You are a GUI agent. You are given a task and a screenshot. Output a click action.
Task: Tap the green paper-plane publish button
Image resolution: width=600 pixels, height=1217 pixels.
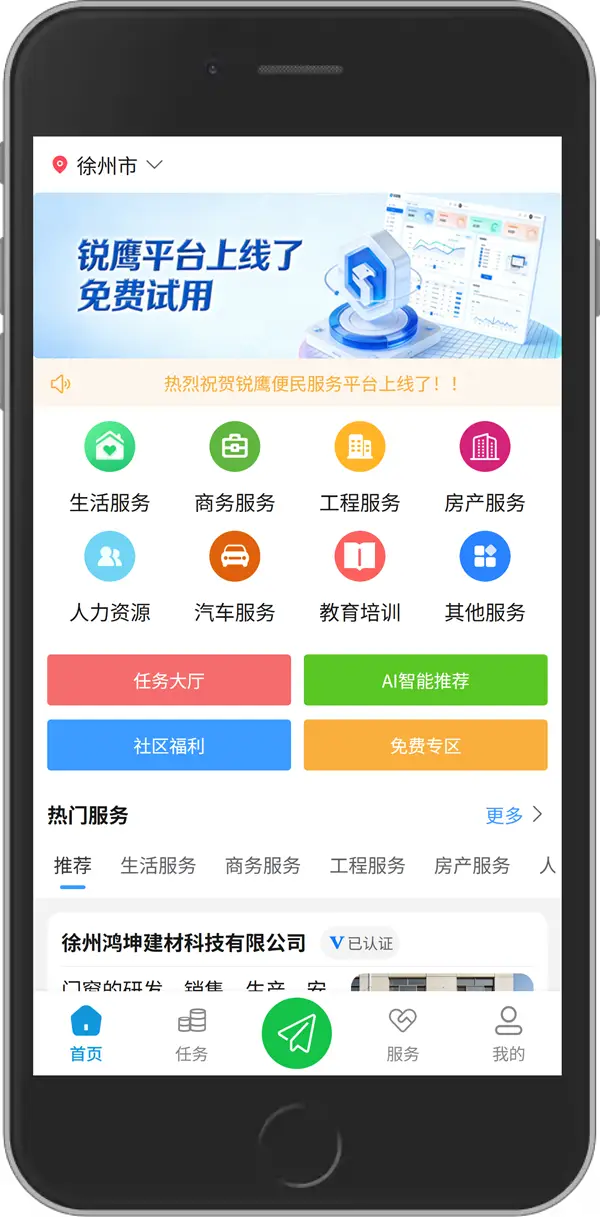(x=297, y=1033)
